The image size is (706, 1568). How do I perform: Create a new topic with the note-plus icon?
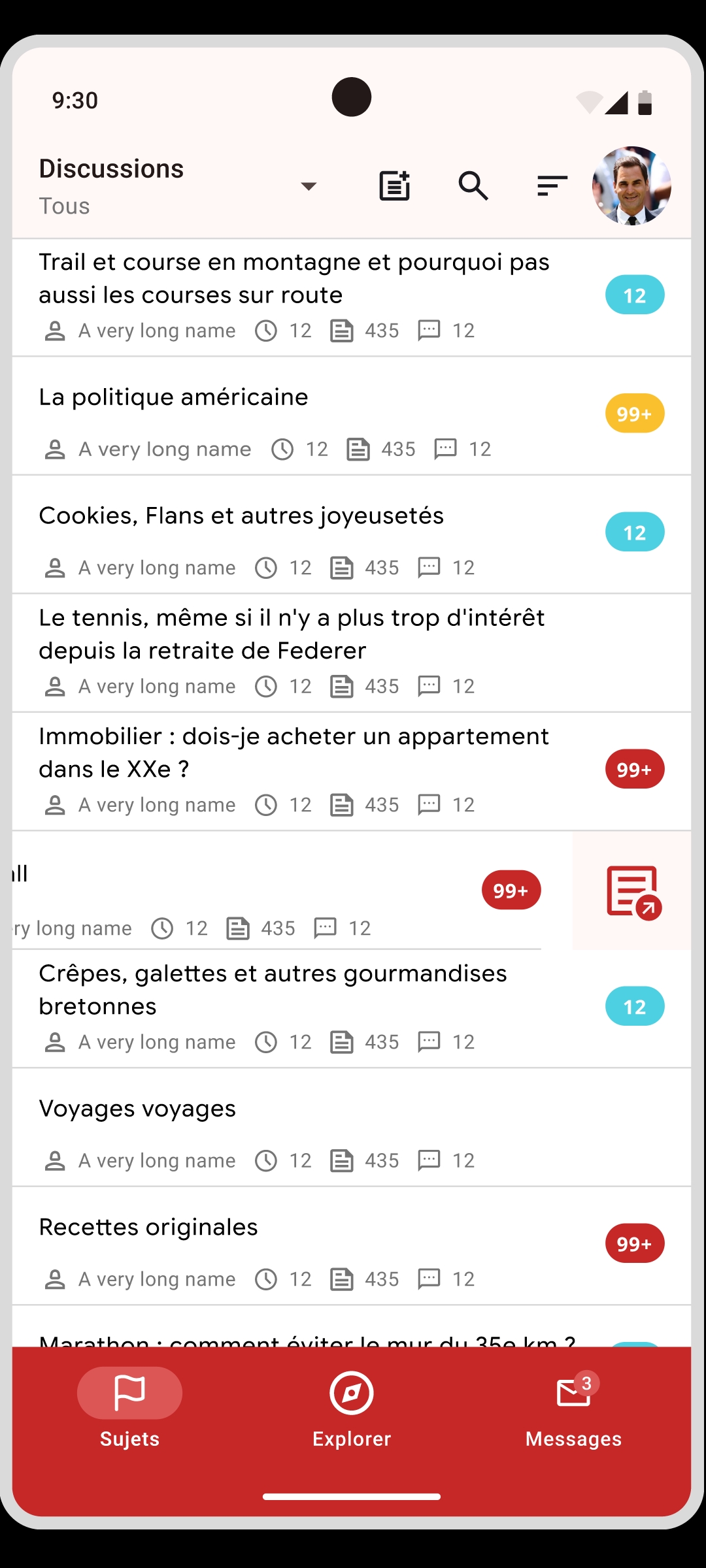pos(395,186)
